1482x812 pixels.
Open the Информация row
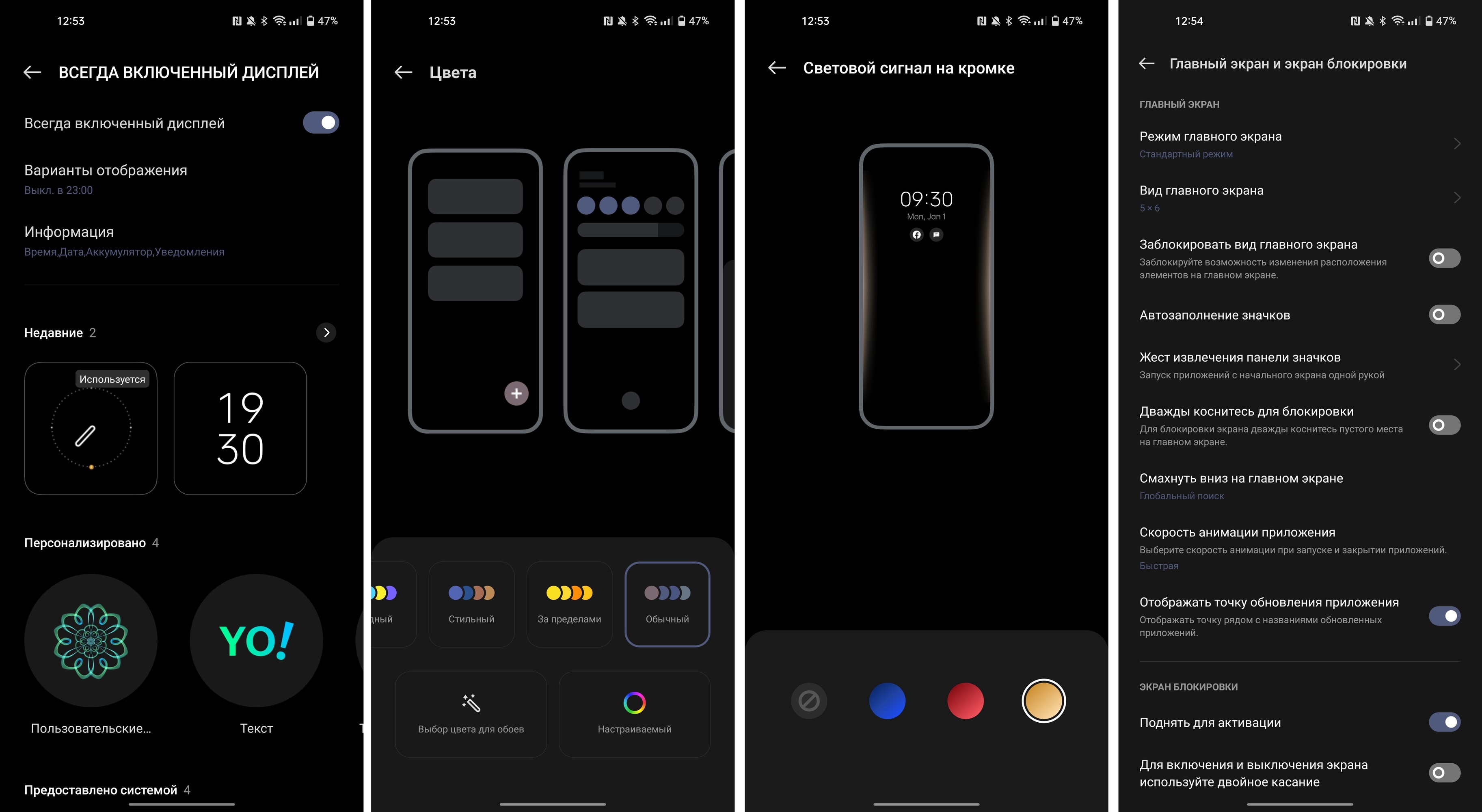tap(124, 241)
